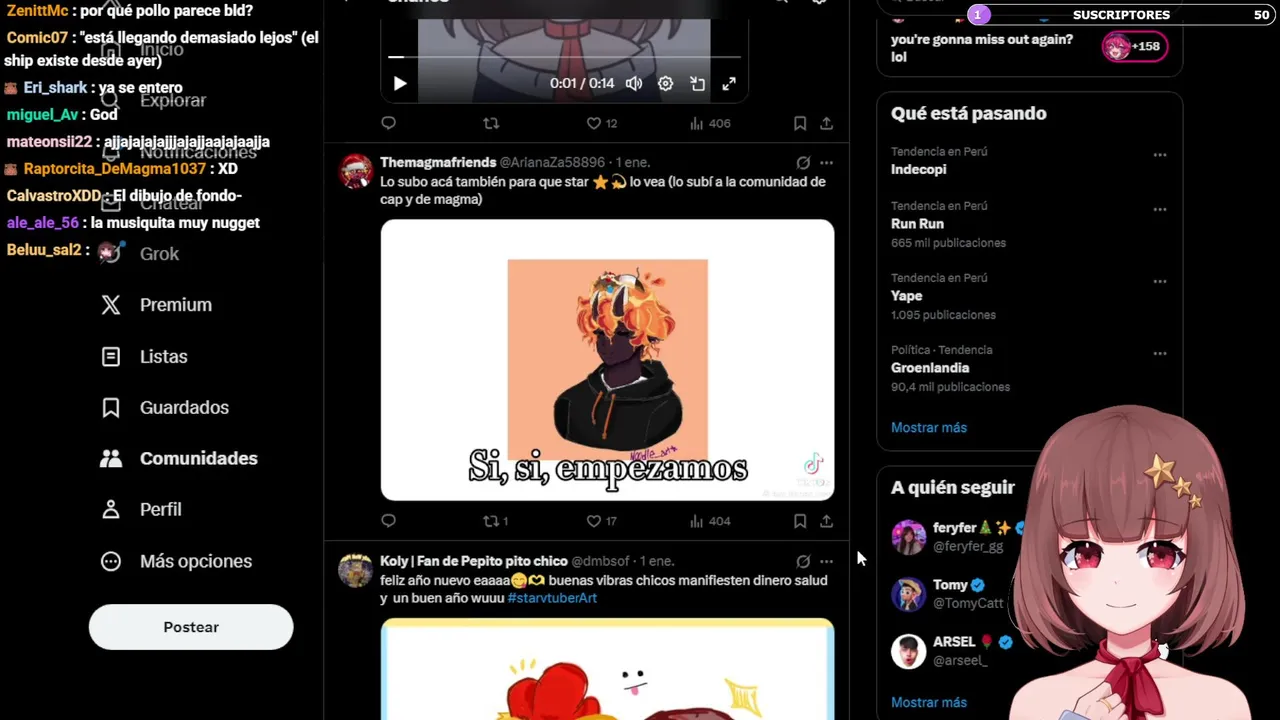The height and width of the screenshot is (720, 1280).
Task: Open the Perfil page
Action: [x=160, y=509]
